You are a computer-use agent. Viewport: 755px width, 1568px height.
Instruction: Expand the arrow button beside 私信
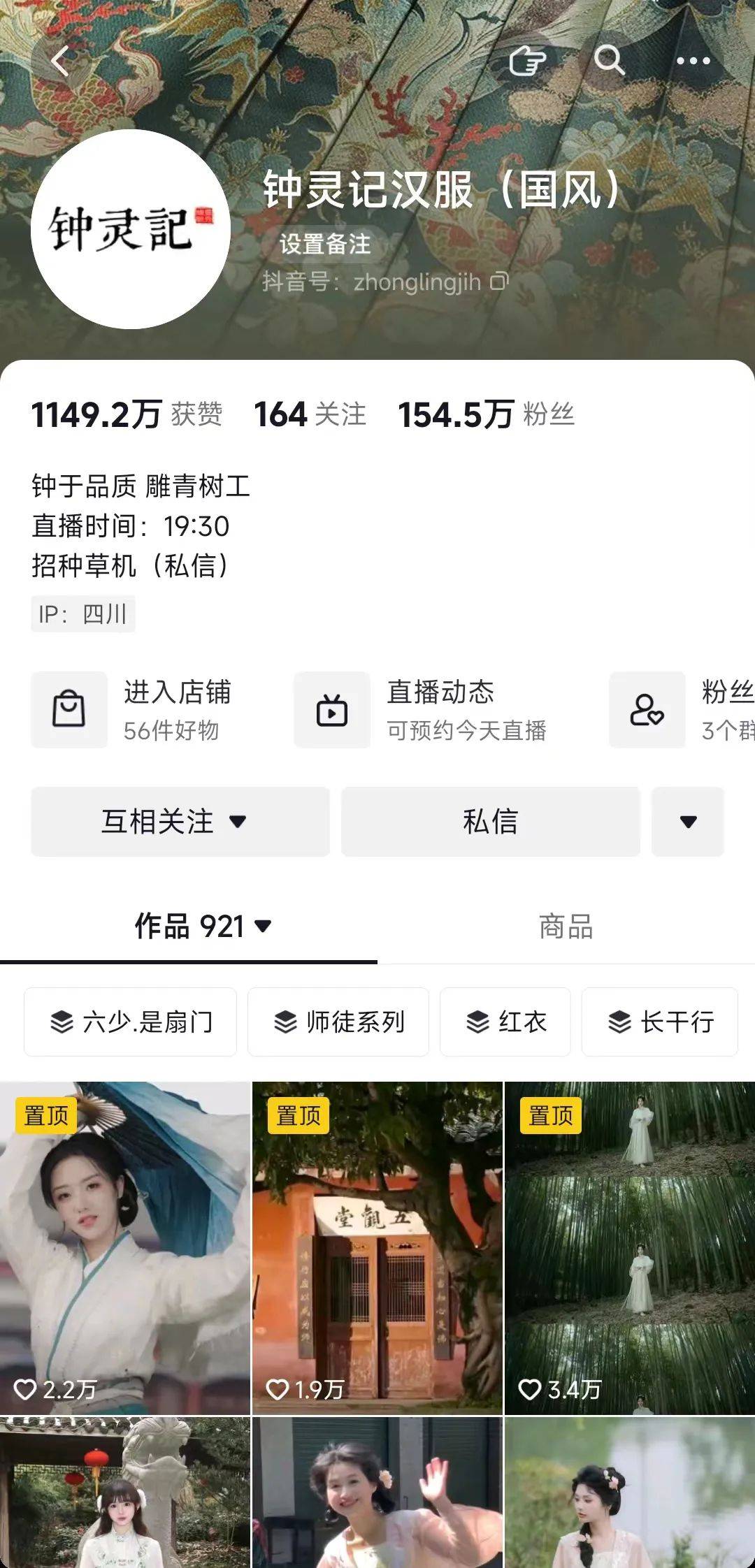point(688,822)
